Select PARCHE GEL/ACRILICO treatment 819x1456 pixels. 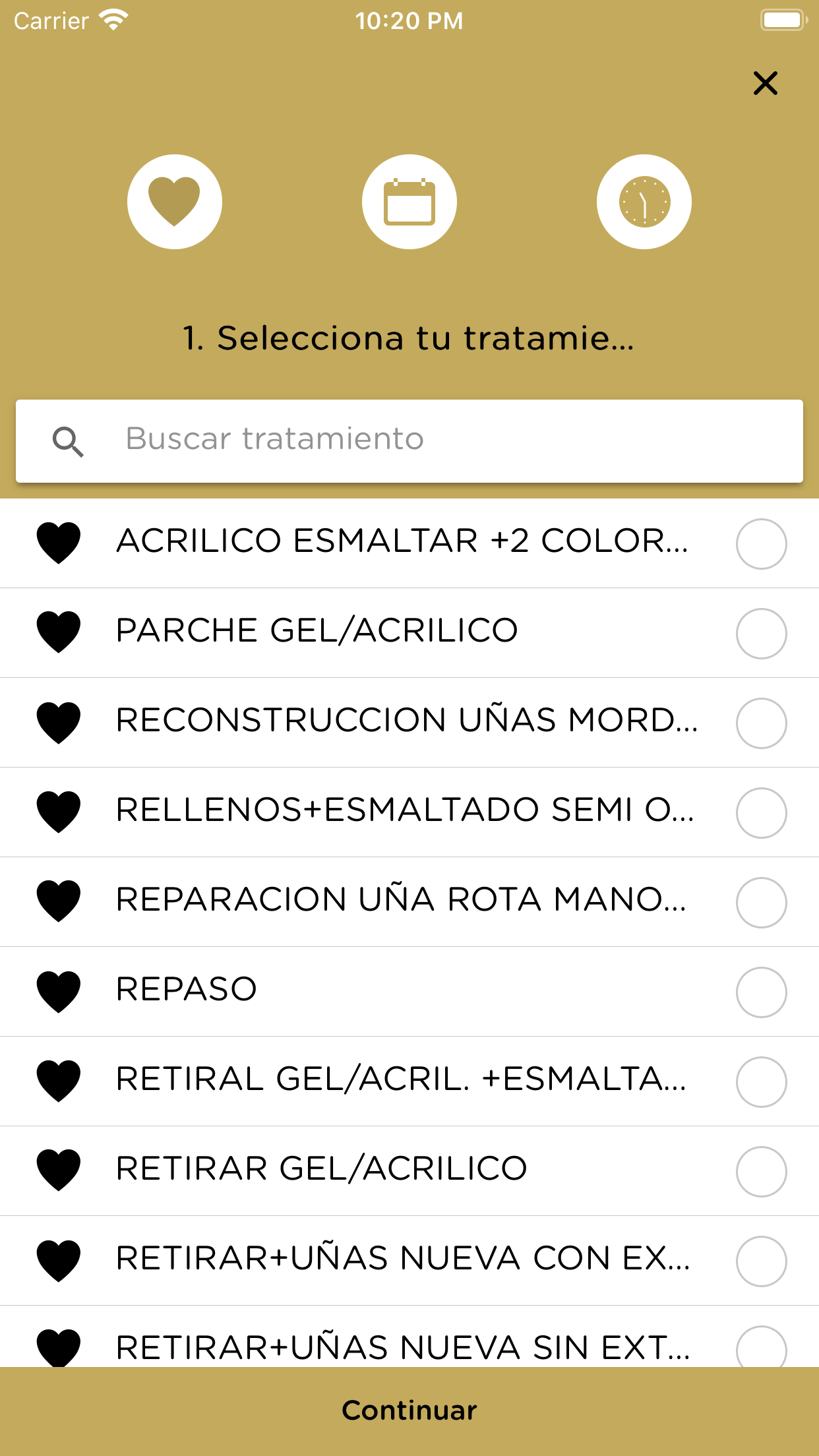(761, 634)
